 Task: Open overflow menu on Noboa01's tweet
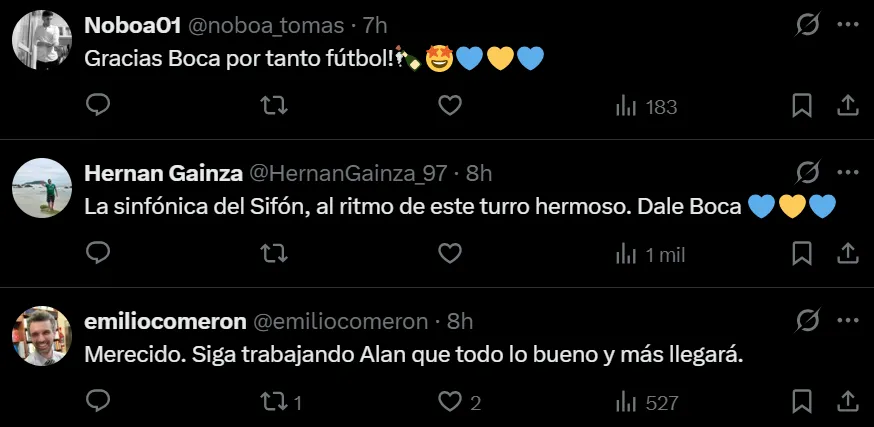tap(846, 25)
